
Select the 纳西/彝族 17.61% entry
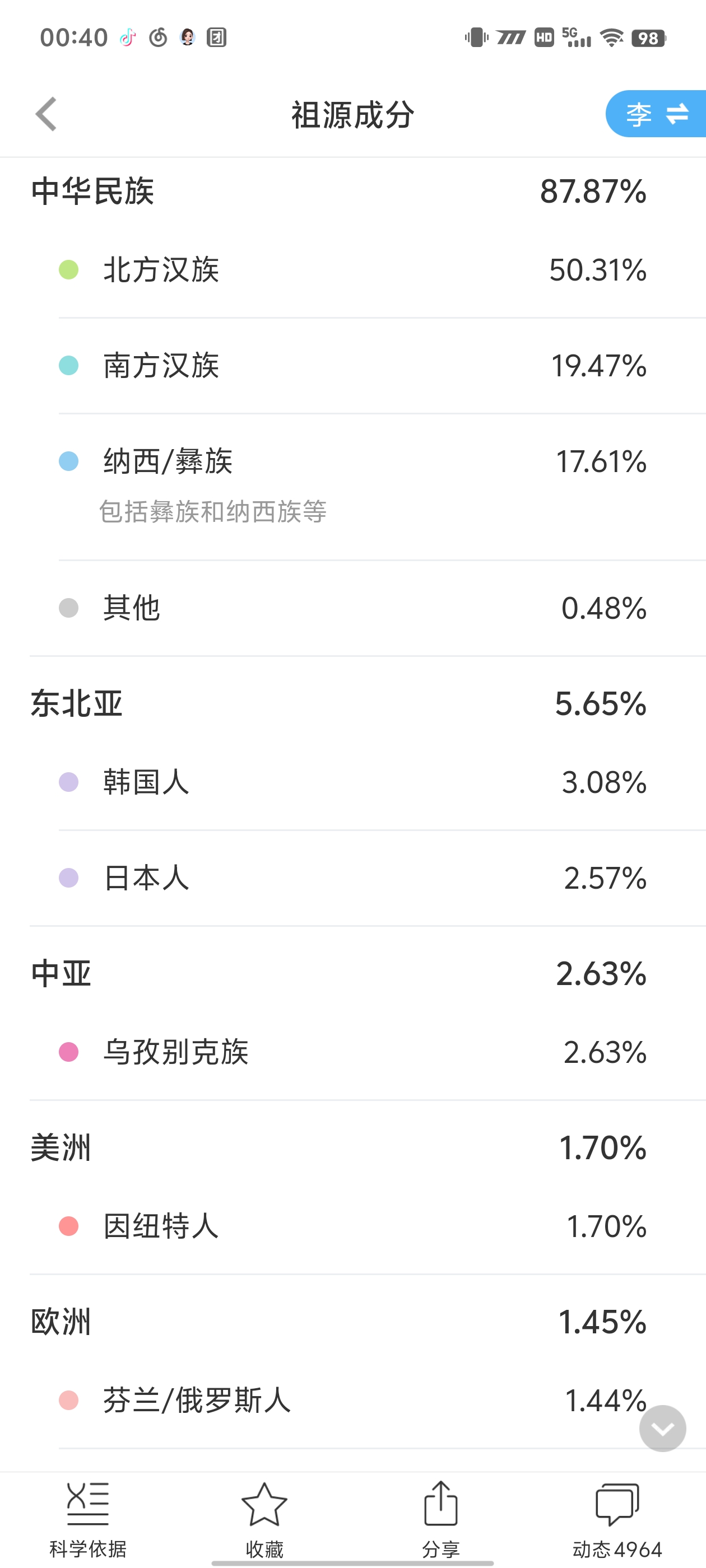pos(383,487)
